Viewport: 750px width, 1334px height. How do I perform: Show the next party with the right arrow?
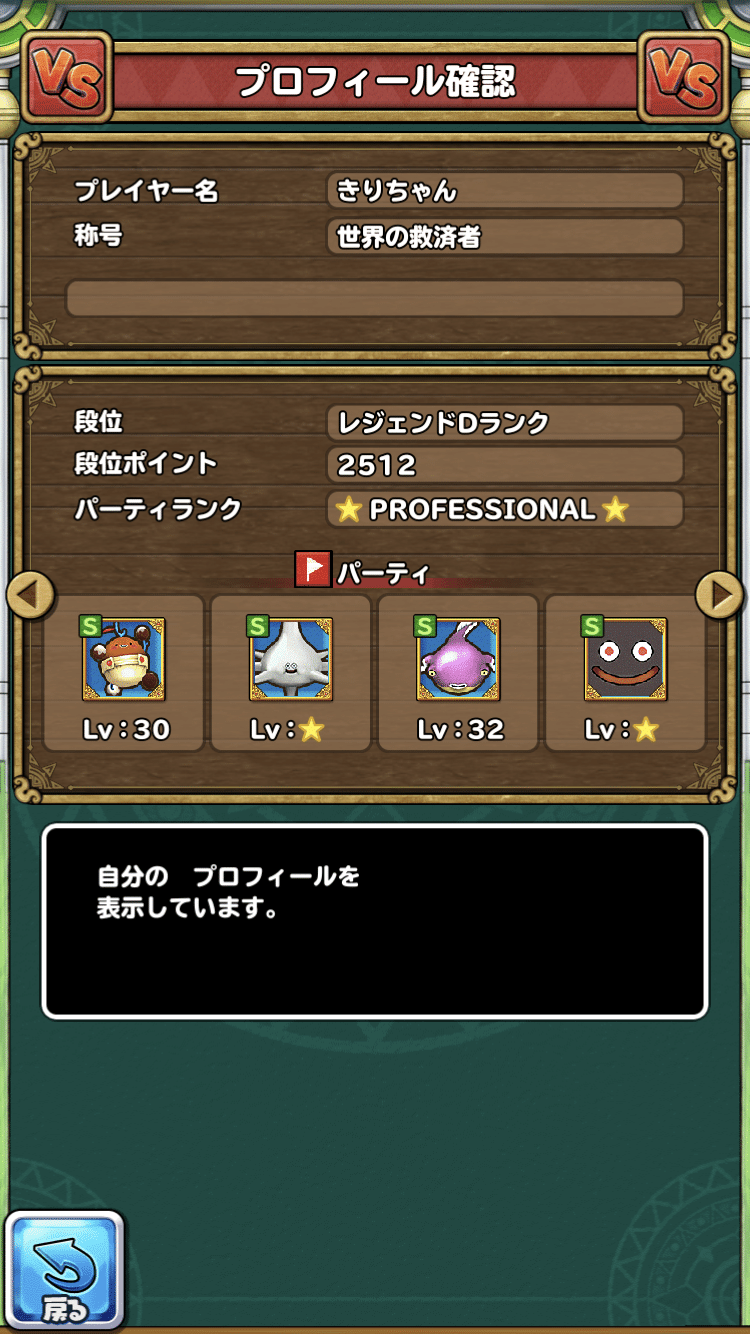pyautogui.click(x=720, y=595)
